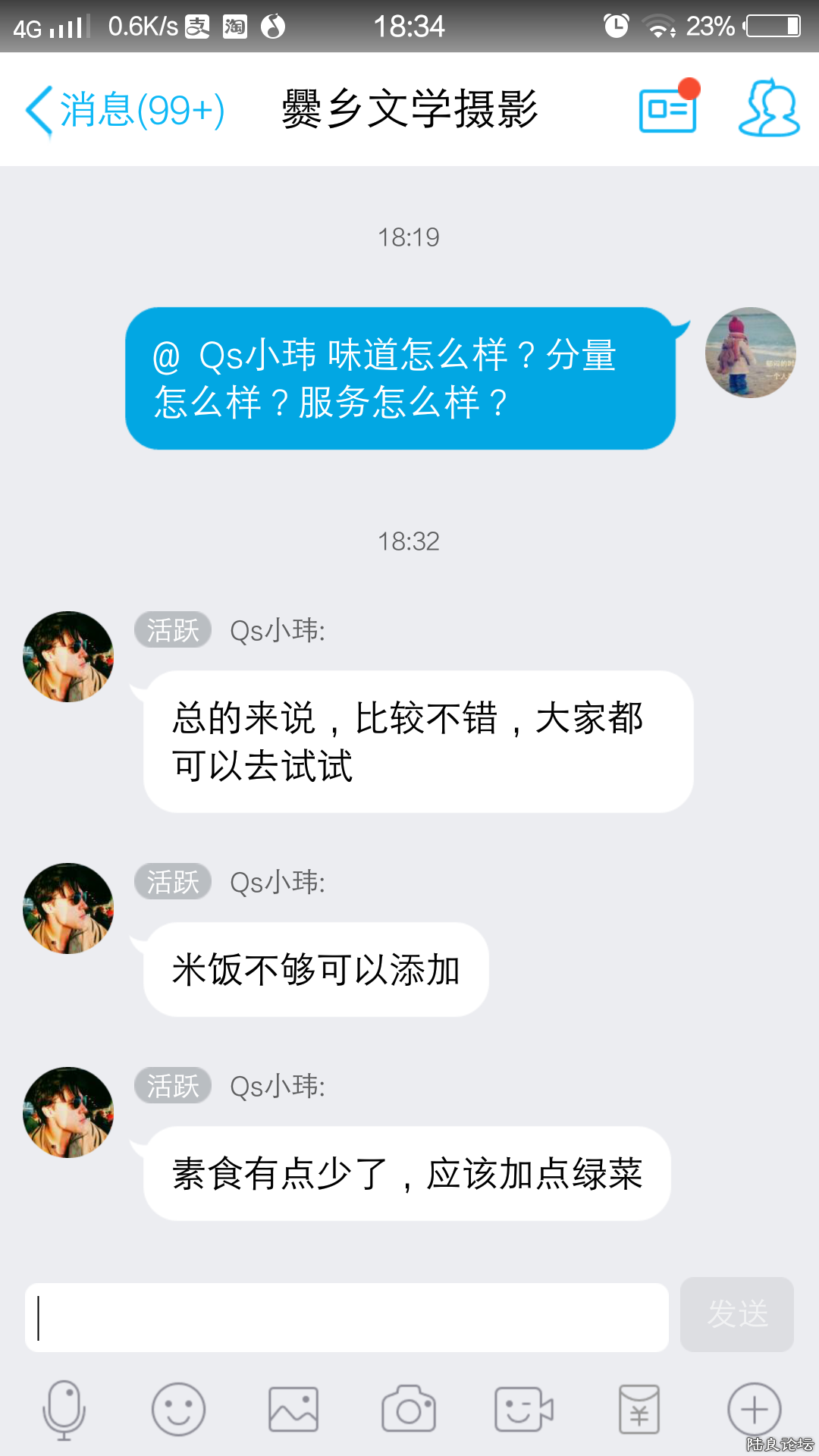Open the short video sticker icon

click(523, 1410)
